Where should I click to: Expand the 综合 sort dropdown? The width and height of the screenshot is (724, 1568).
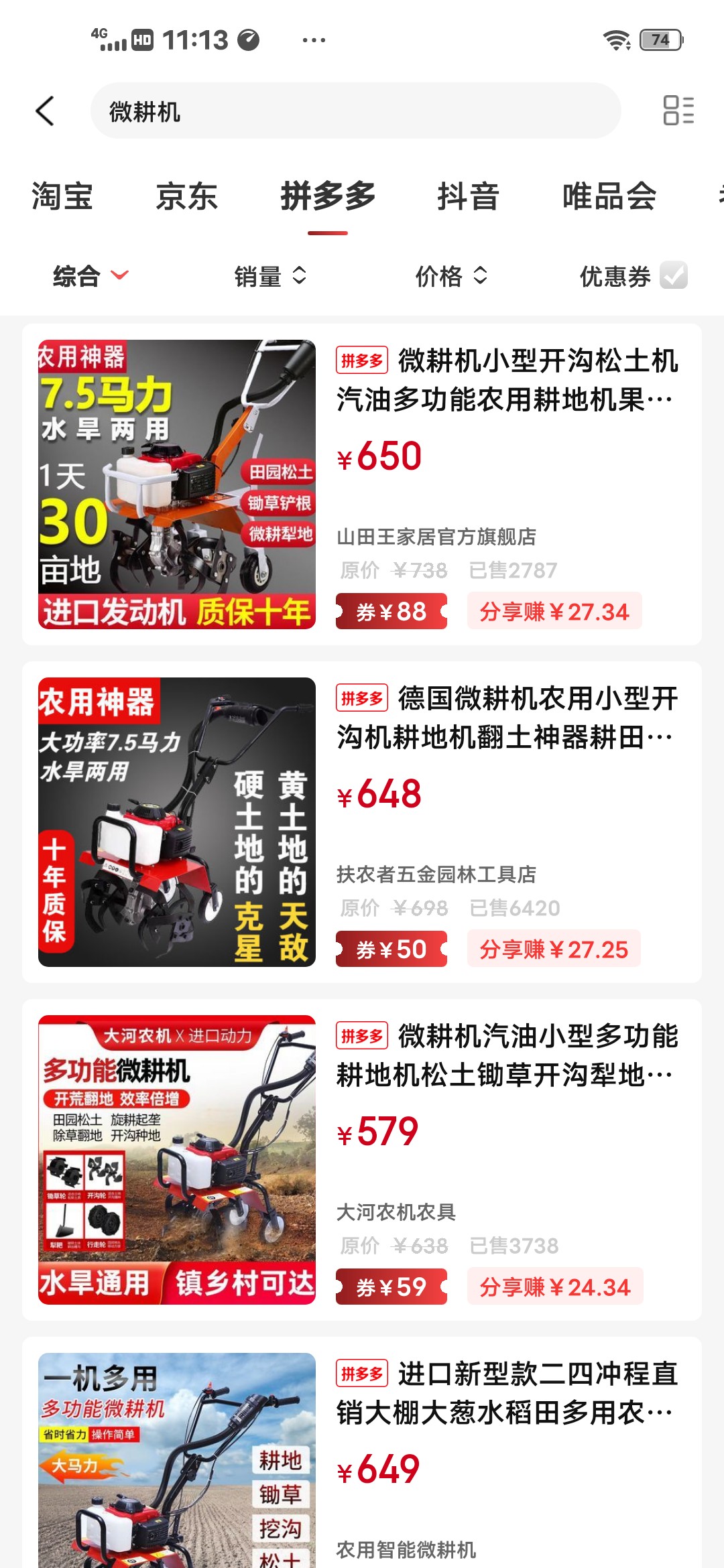(x=90, y=275)
